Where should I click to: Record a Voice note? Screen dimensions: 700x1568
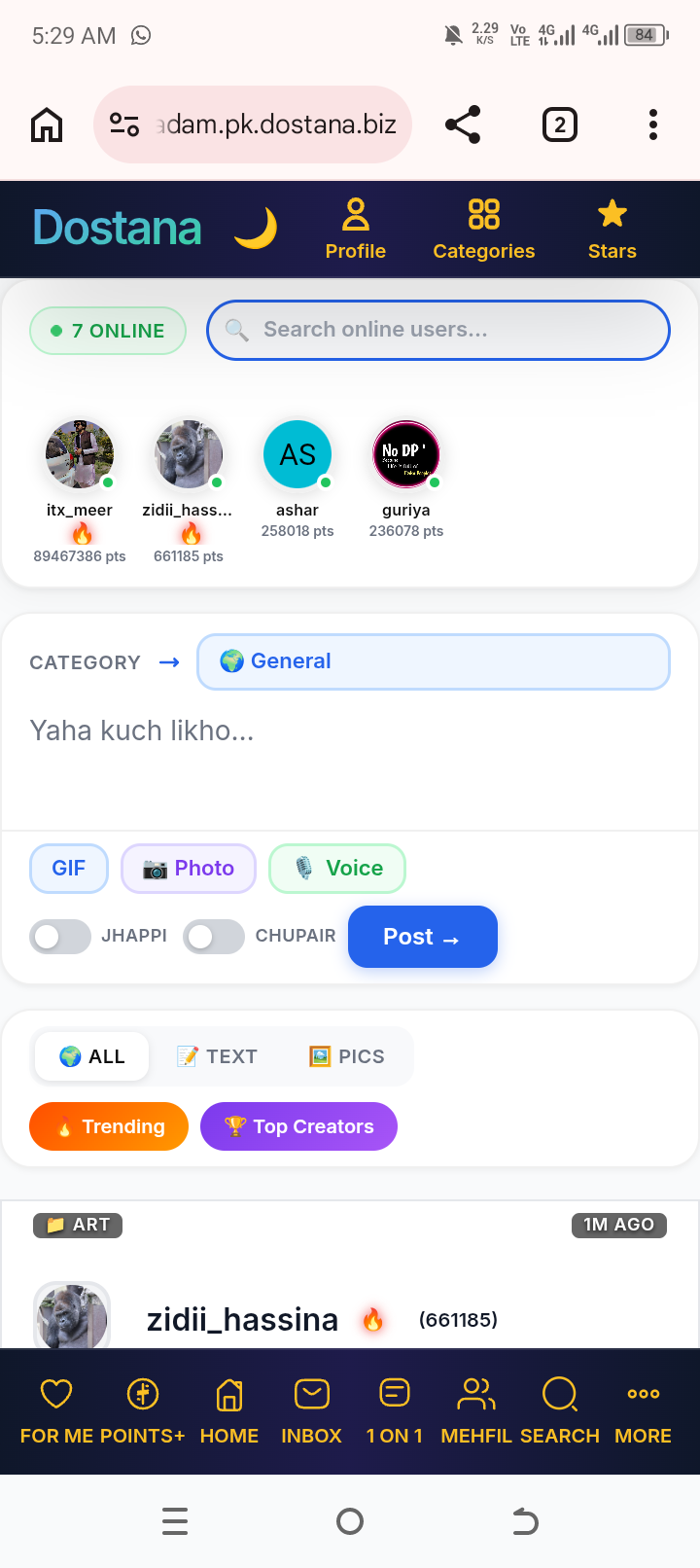(x=337, y=868)
